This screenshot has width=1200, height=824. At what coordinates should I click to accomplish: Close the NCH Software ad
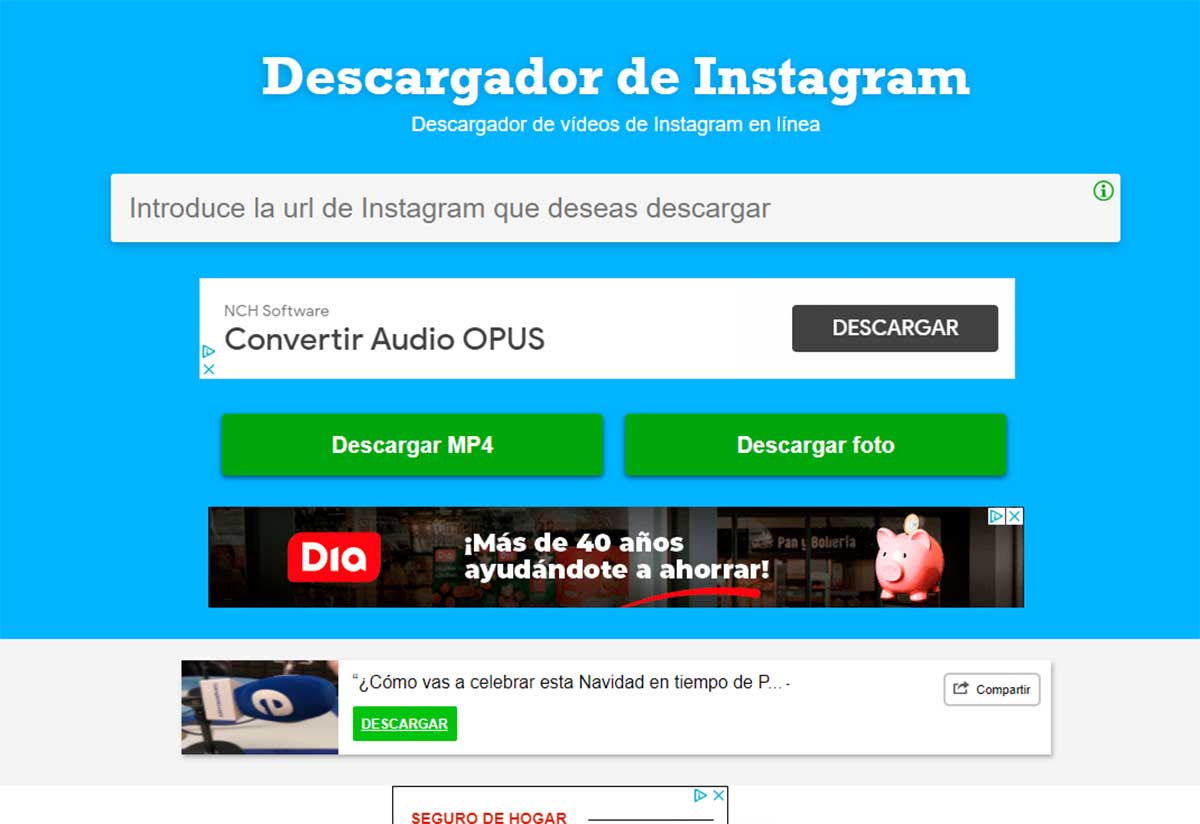click(x=209, y=369)
